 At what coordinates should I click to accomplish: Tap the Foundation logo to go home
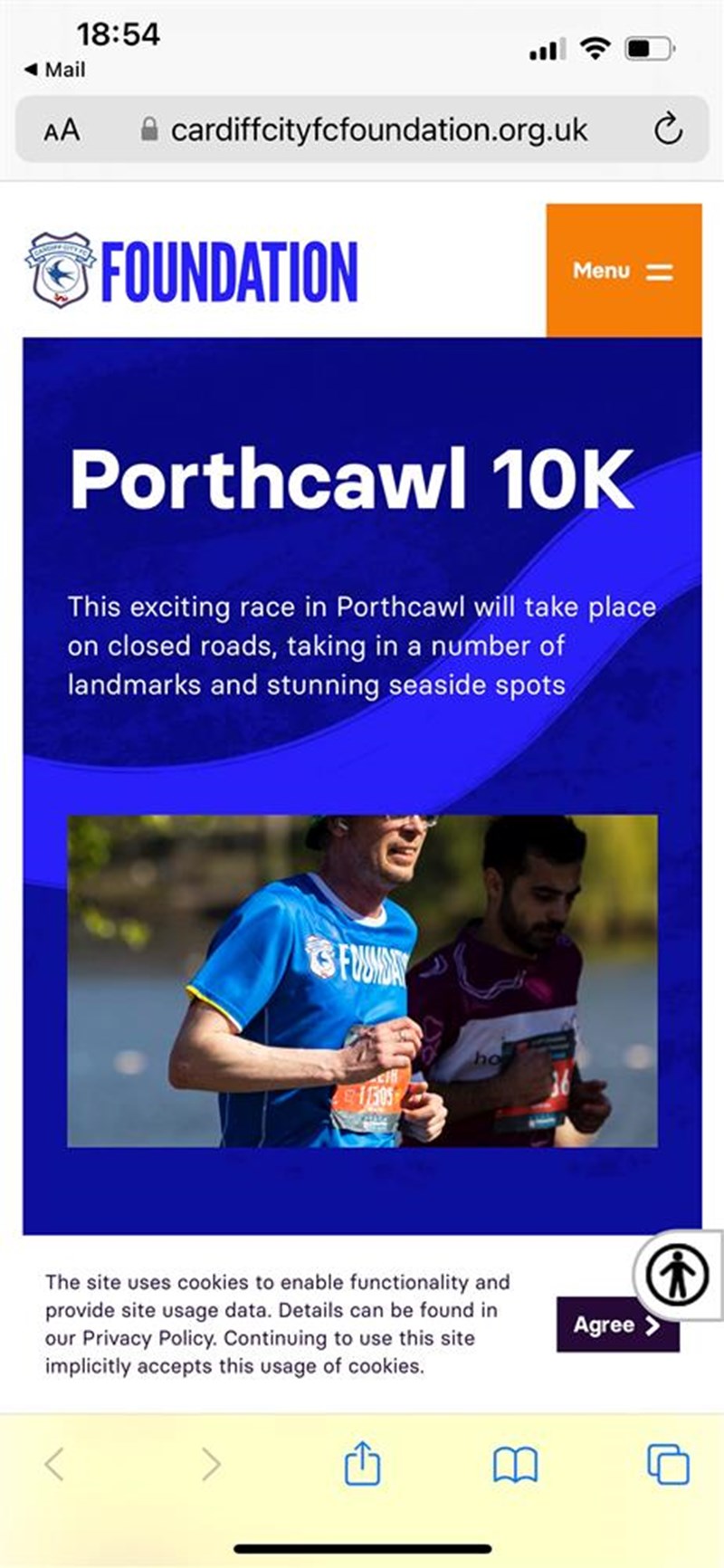[192, 271]
